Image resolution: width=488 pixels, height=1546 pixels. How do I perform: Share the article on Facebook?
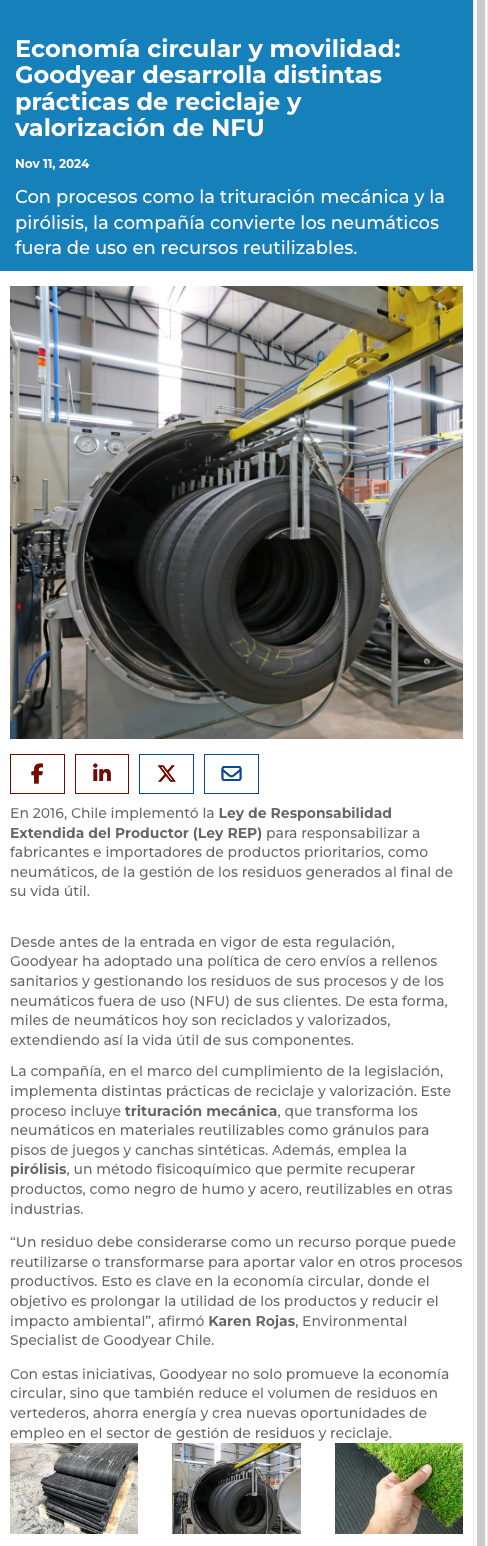click(x=37, y=773)
